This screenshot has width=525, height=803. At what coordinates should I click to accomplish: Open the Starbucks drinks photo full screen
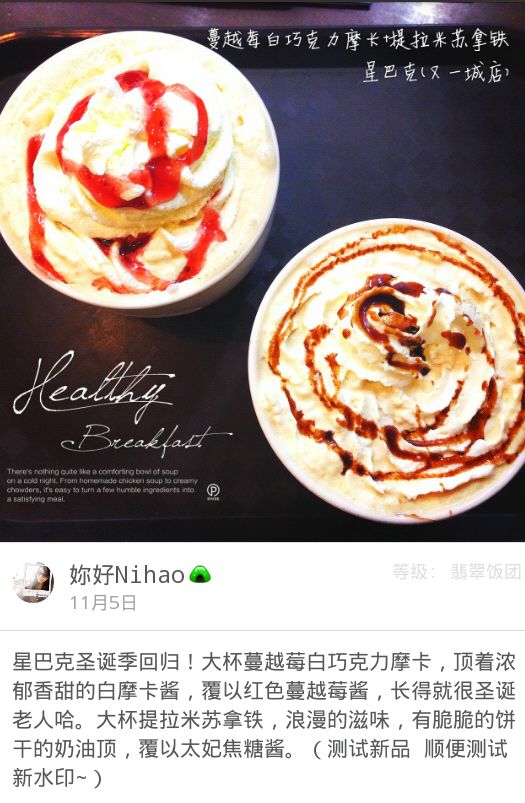tap(262, 271)
